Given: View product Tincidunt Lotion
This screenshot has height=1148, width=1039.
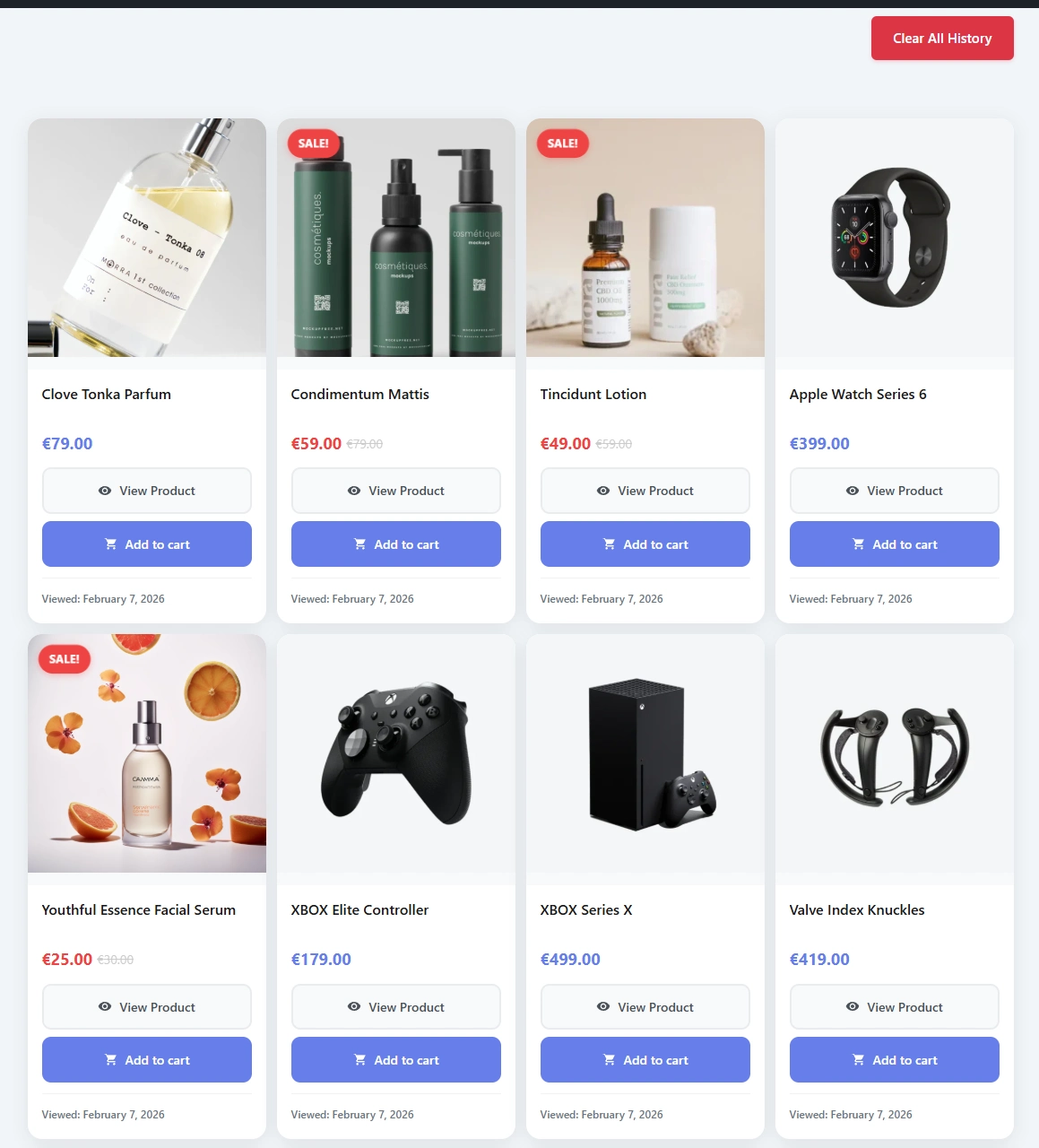Looking at the screenshot, I should pos(645,491).
